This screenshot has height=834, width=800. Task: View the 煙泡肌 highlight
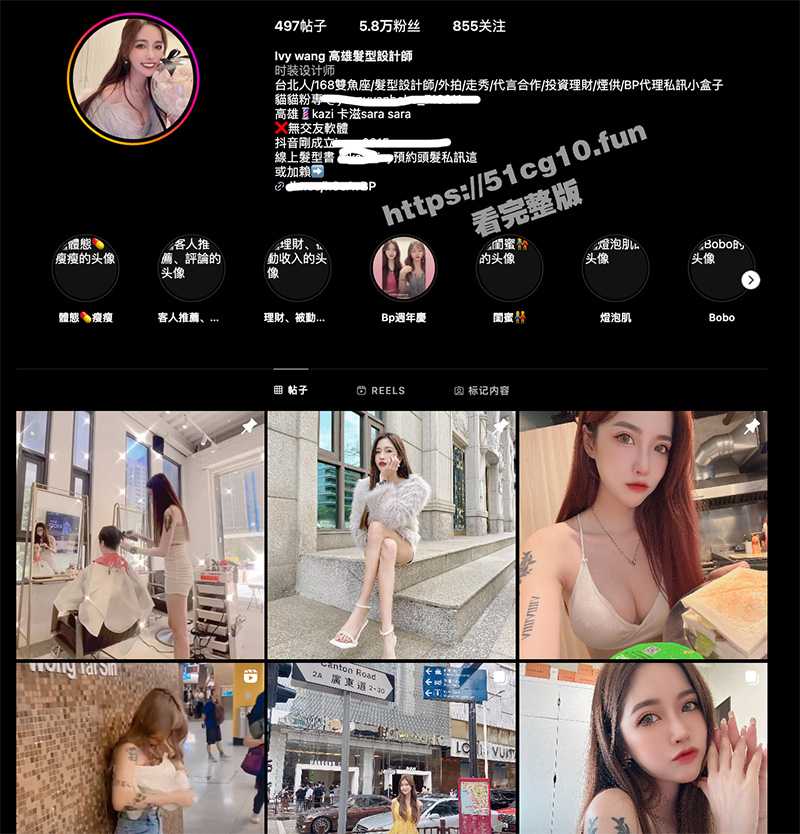[x=615, y=269]
